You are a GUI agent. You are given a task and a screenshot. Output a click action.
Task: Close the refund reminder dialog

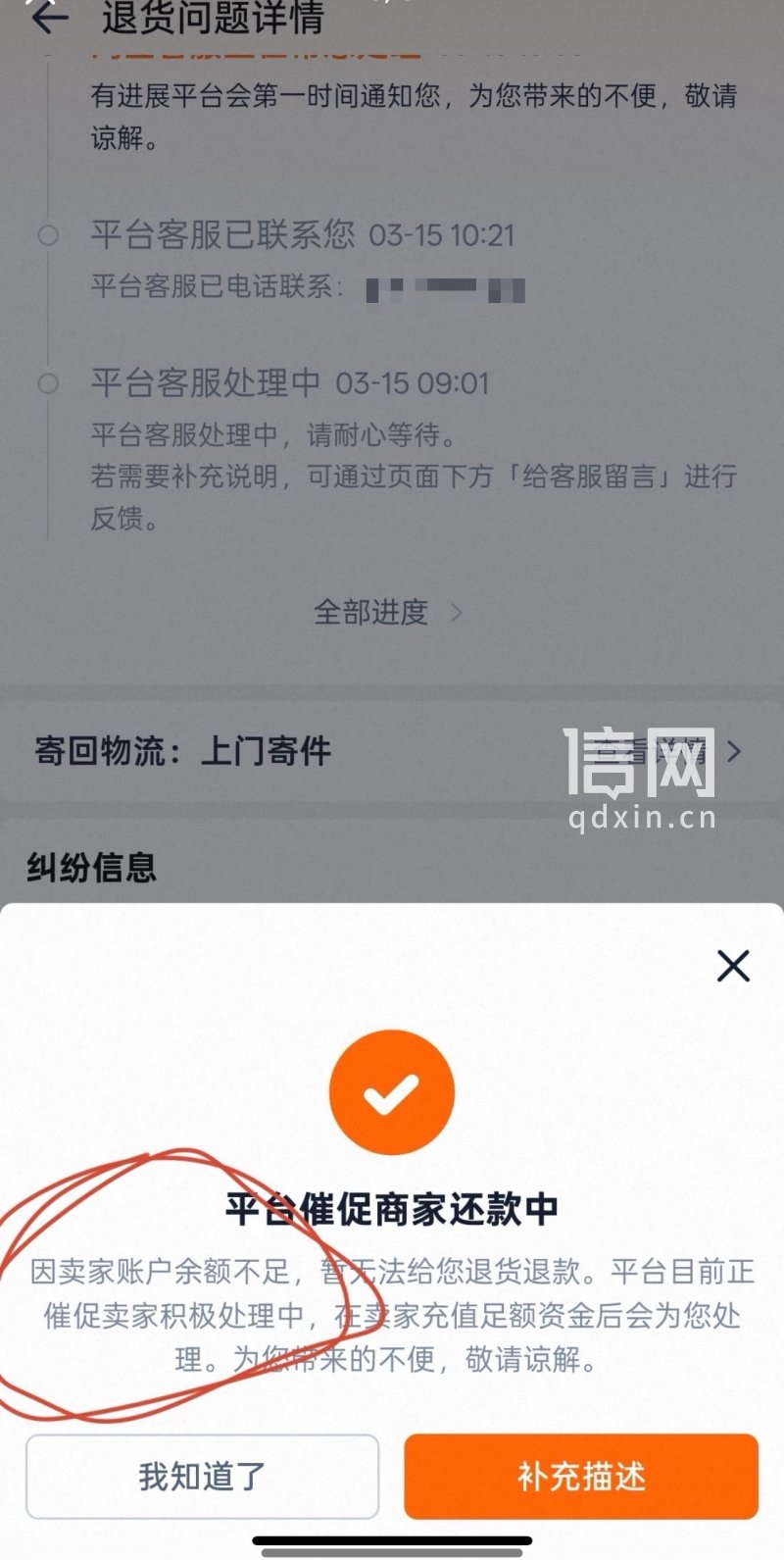point(732,966)
